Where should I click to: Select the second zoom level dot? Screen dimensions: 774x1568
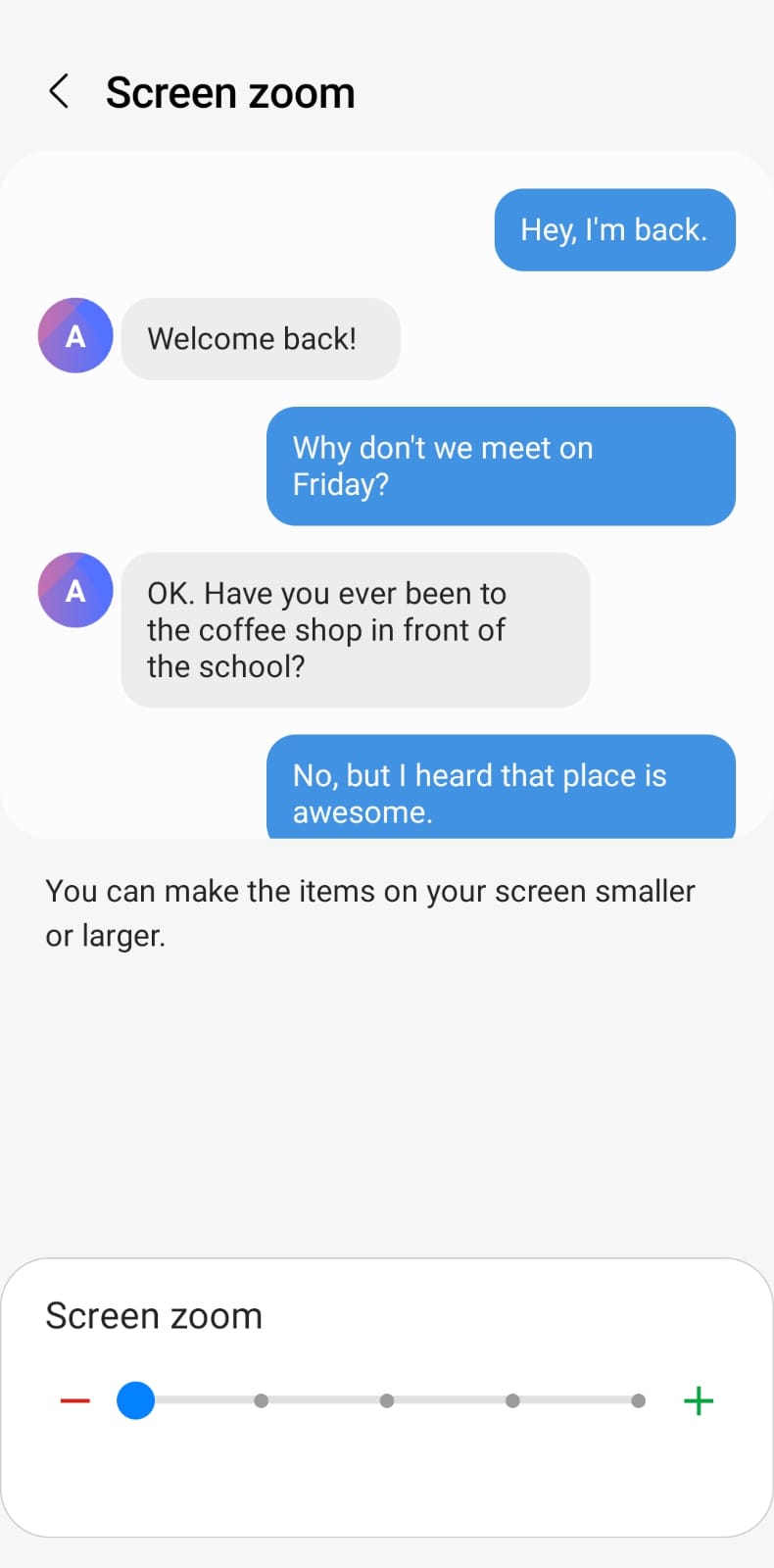[261, 1400]
